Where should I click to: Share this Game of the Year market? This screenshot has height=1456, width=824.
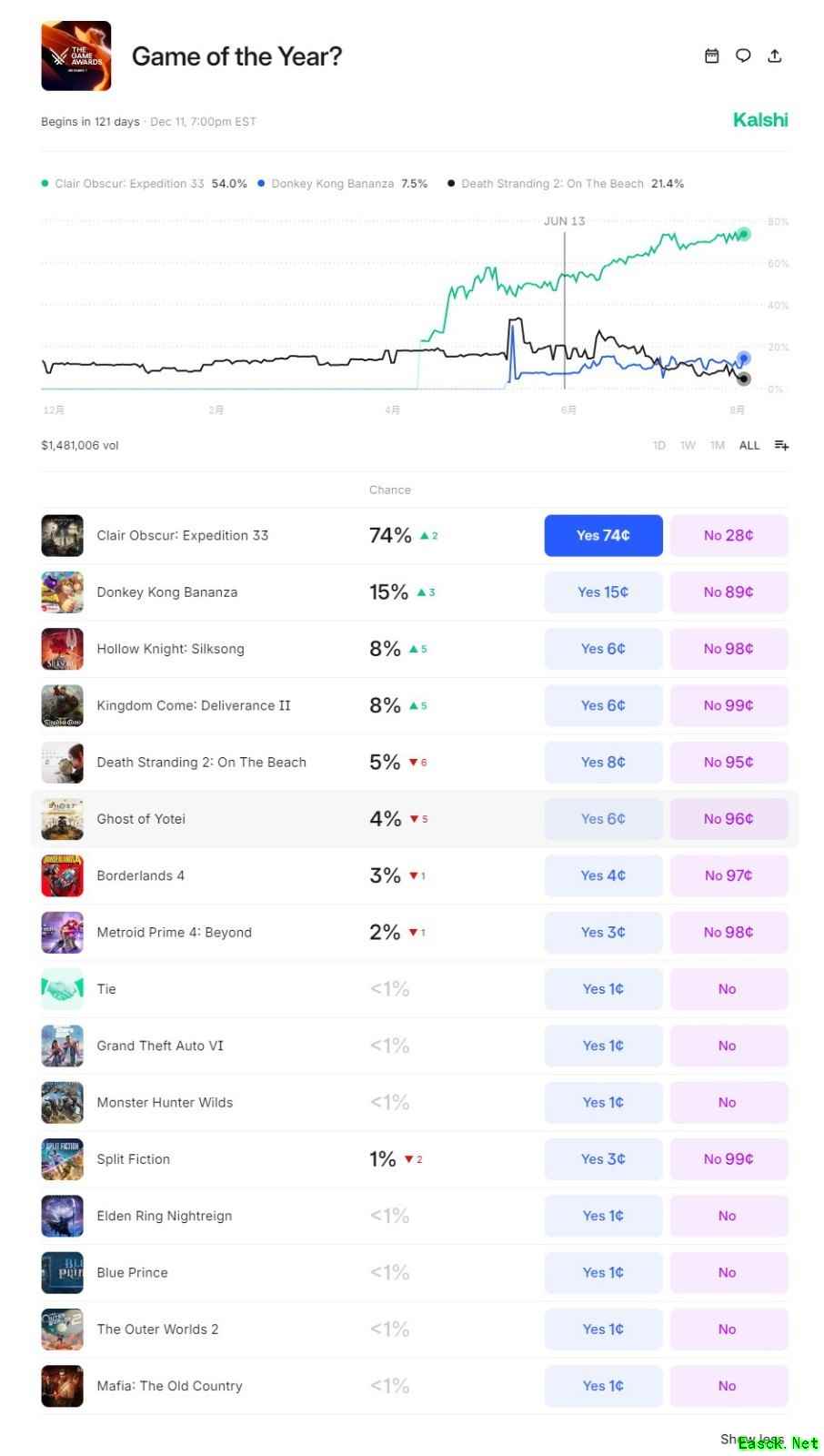(x=775, y=56)
